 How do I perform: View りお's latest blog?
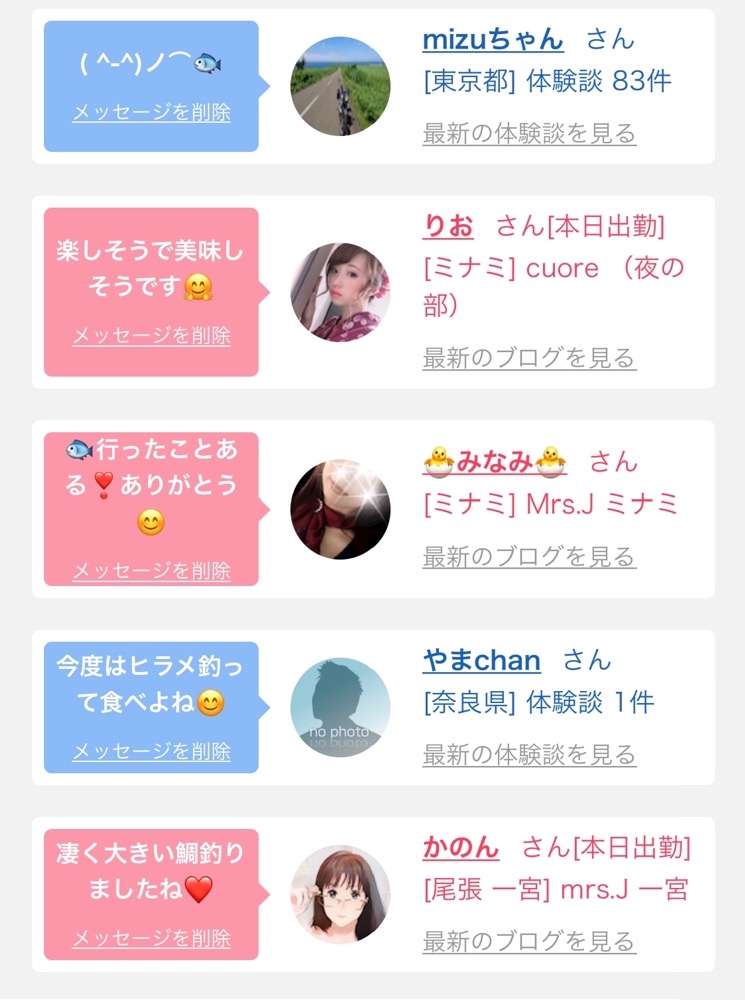point(529,358)
